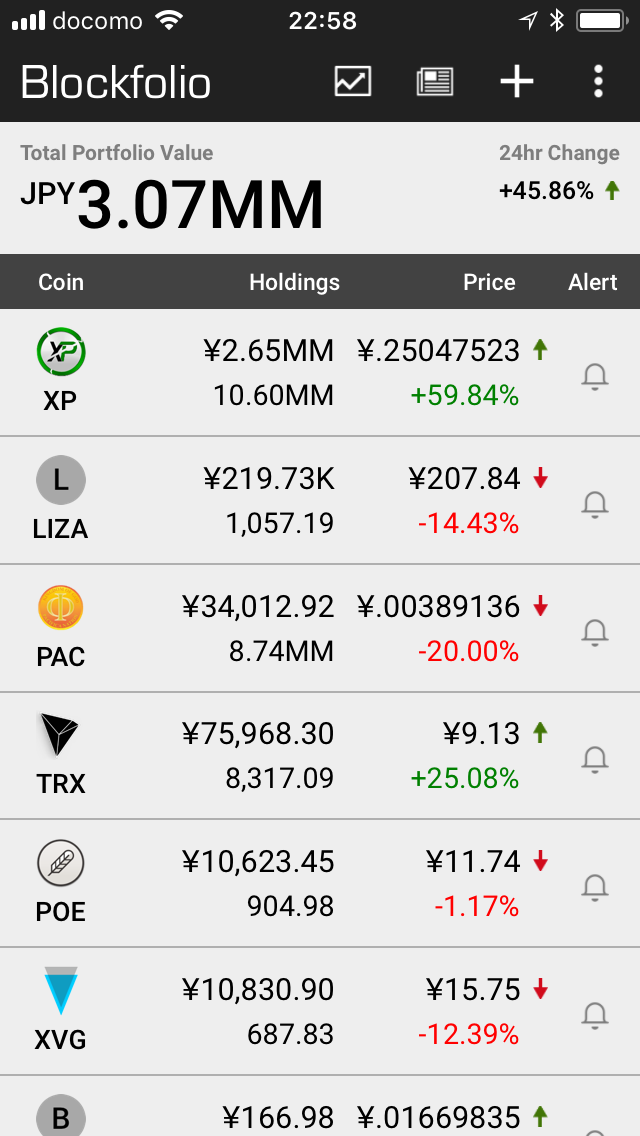Screen dimensions: 640x1136
Task: Open the portfolio chart icon
Action: click(x=353, y=81)
